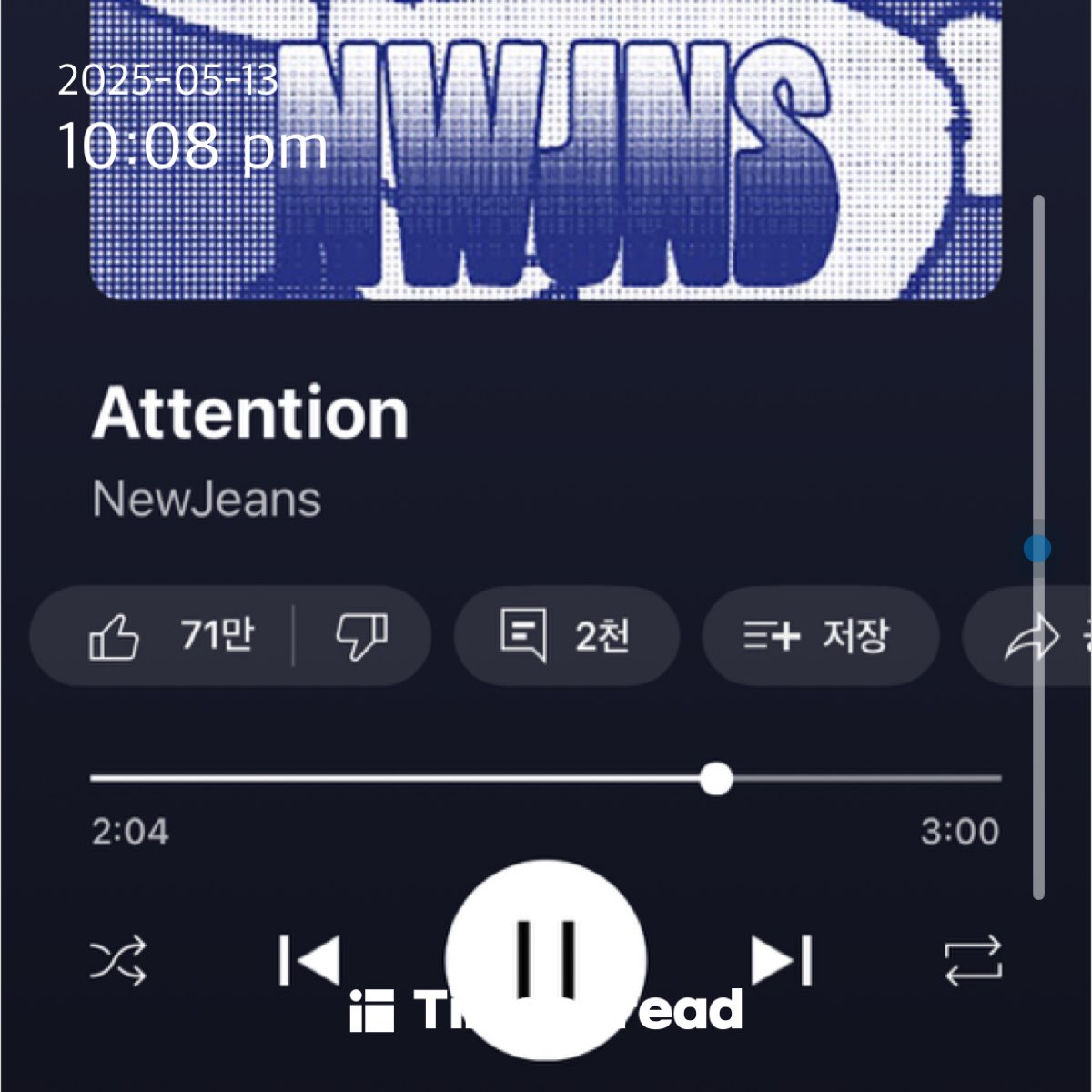The image size is (1092, 1092).
Task: Skip to the previous track
Action: (x=310, y=960)
